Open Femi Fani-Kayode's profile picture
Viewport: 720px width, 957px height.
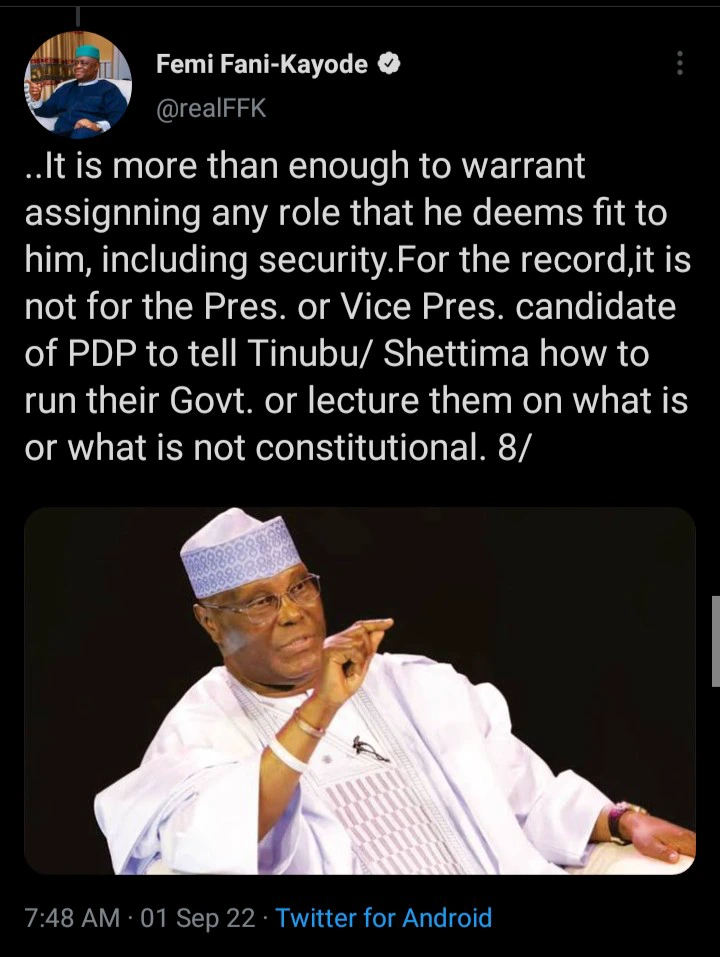[x=78, y=84]
